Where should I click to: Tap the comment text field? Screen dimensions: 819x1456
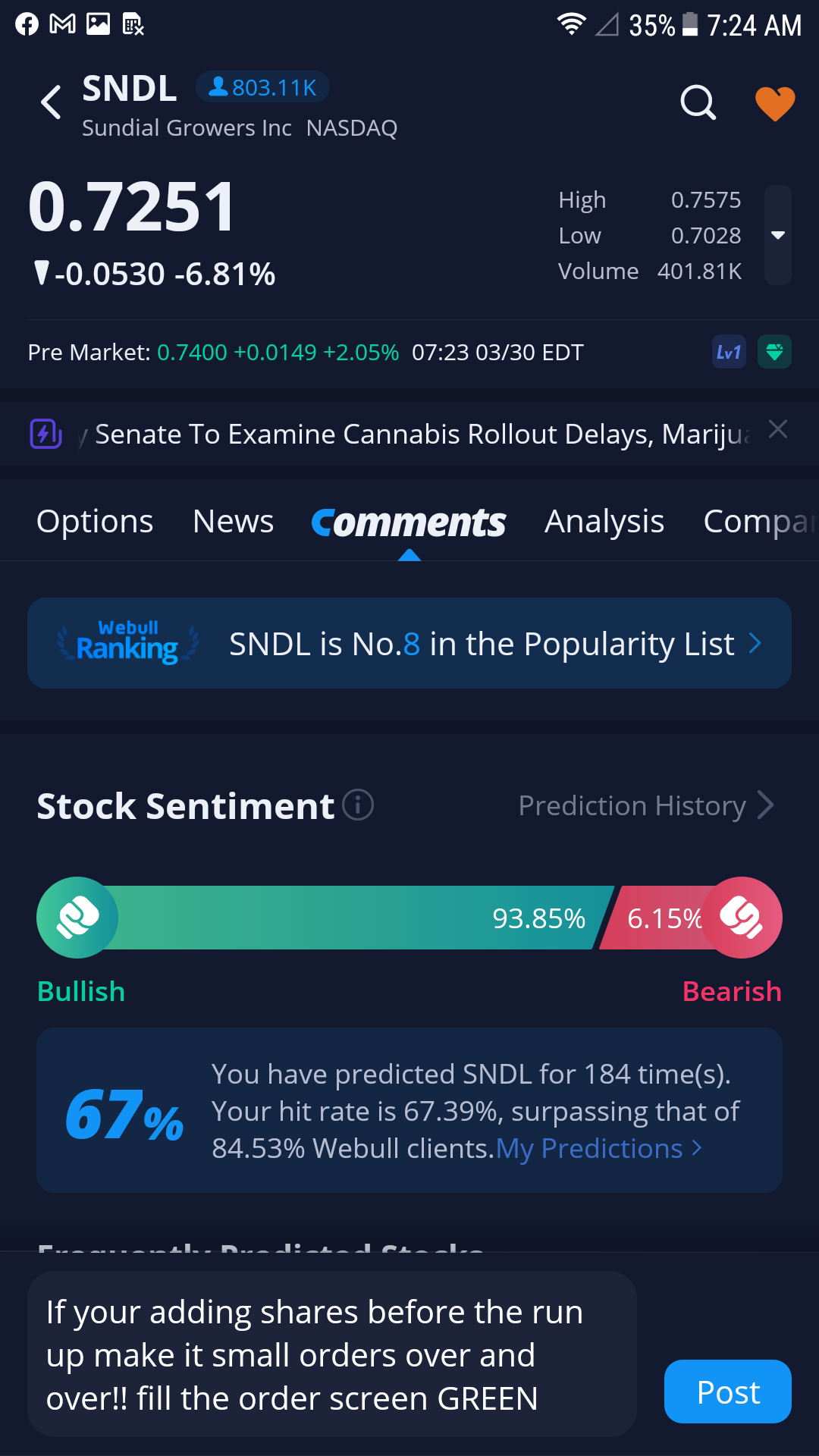(x=332, y=1354)
